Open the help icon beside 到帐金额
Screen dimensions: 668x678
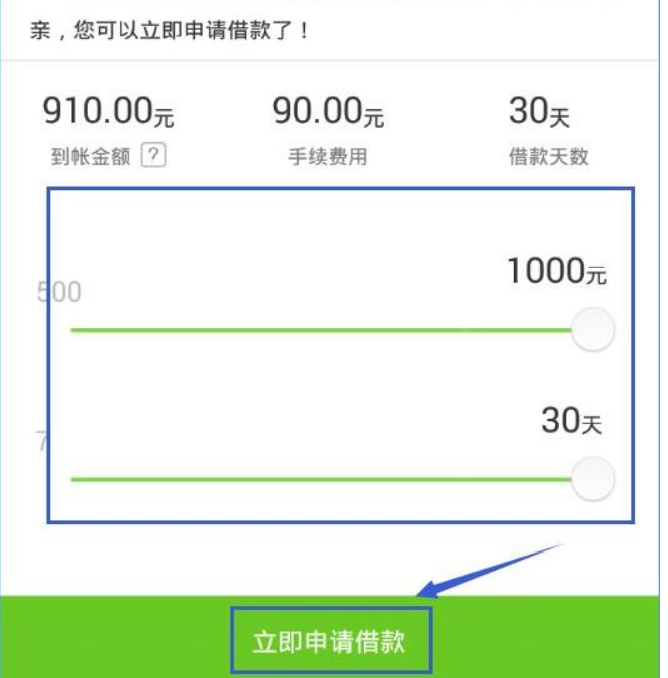click(152, 156)
